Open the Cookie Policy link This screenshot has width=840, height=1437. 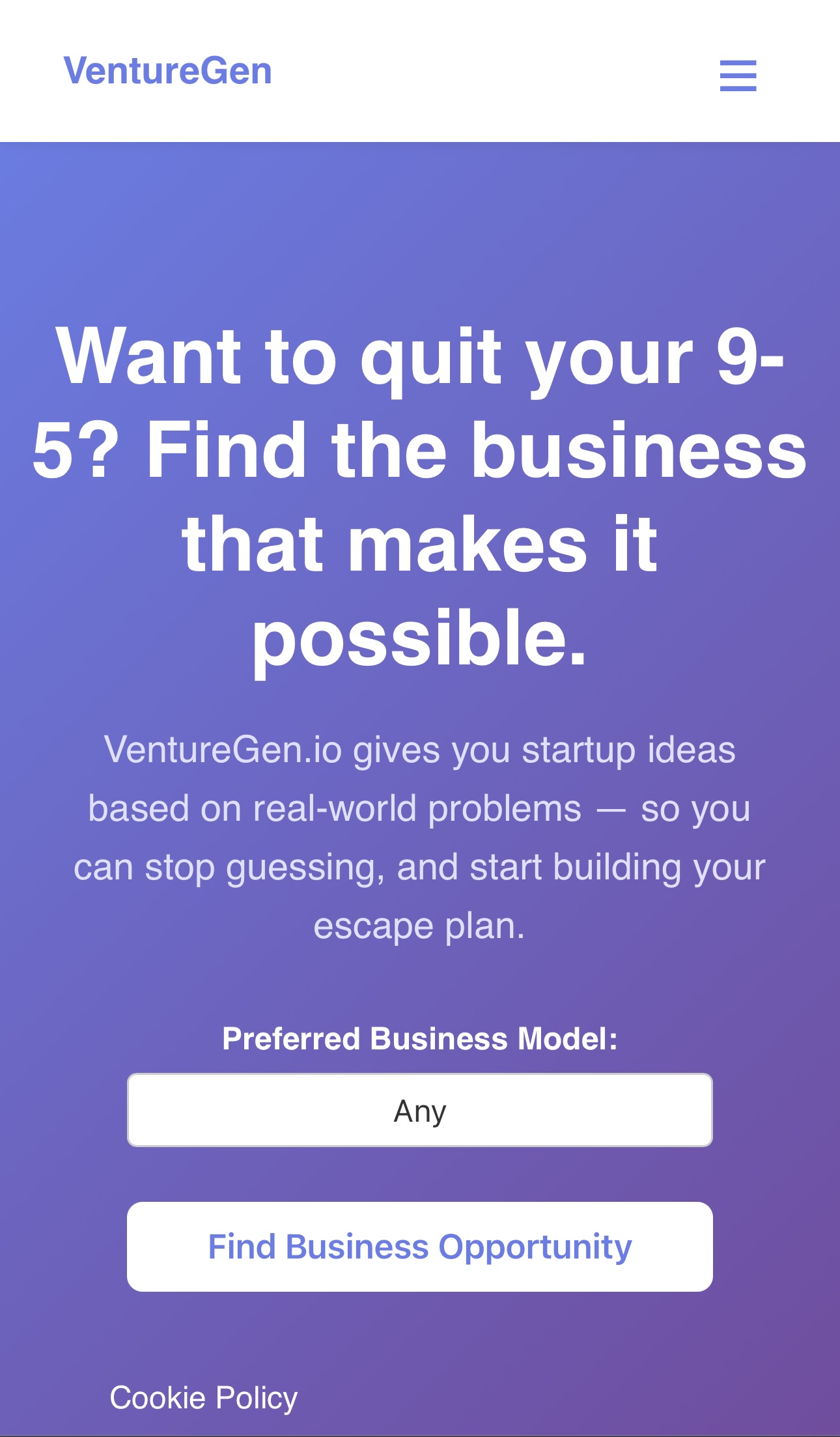203,1397
